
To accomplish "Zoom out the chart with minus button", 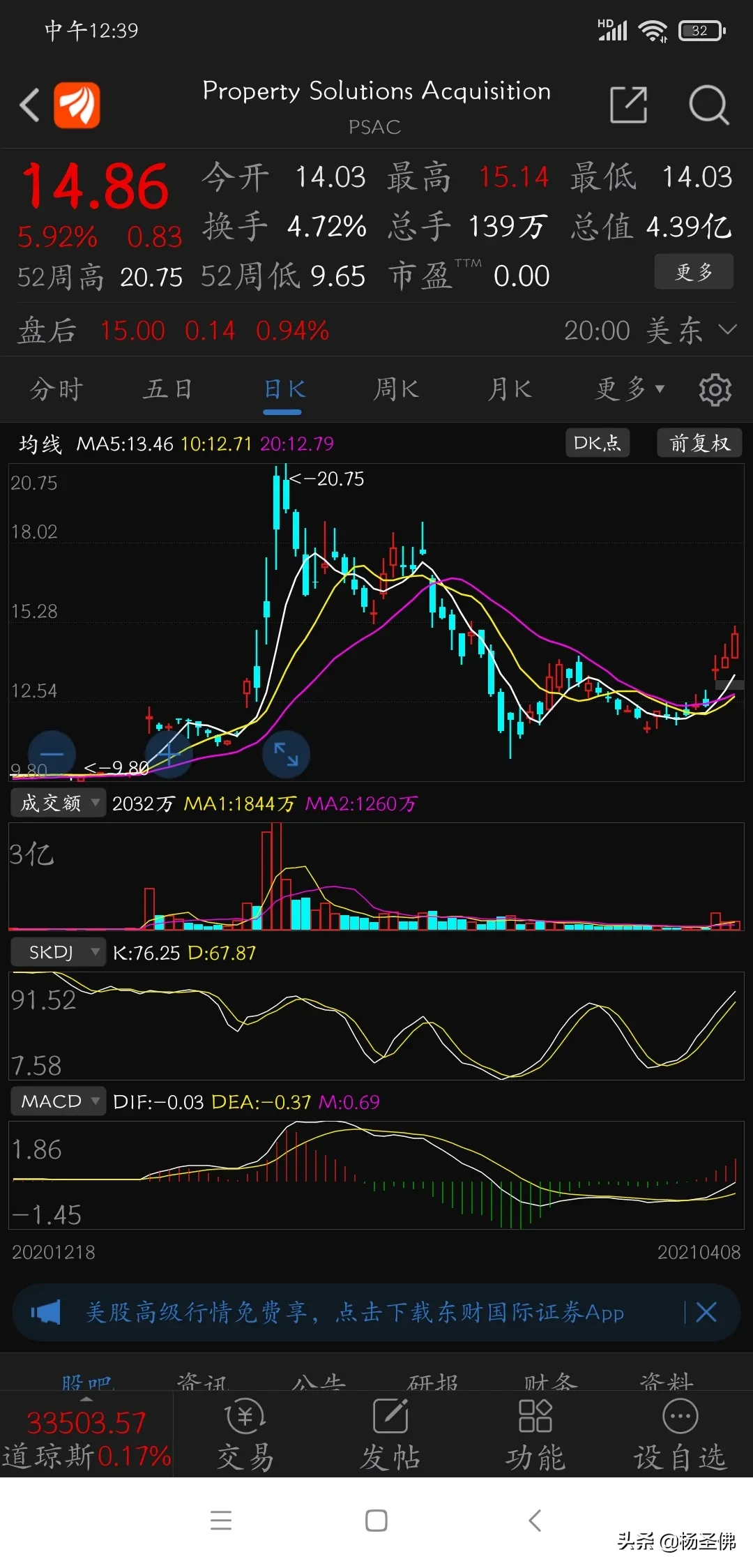I will click(52, 754).
